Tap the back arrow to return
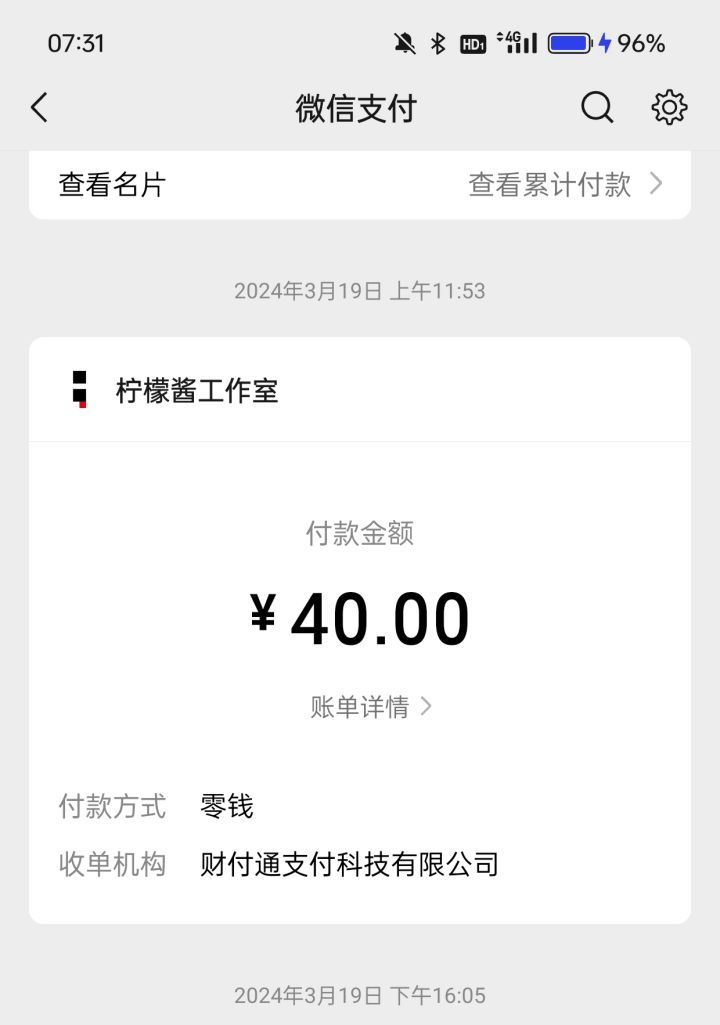Image resolution: width=720 pixels, height=1025 pixels. click(x=38, y=107)
